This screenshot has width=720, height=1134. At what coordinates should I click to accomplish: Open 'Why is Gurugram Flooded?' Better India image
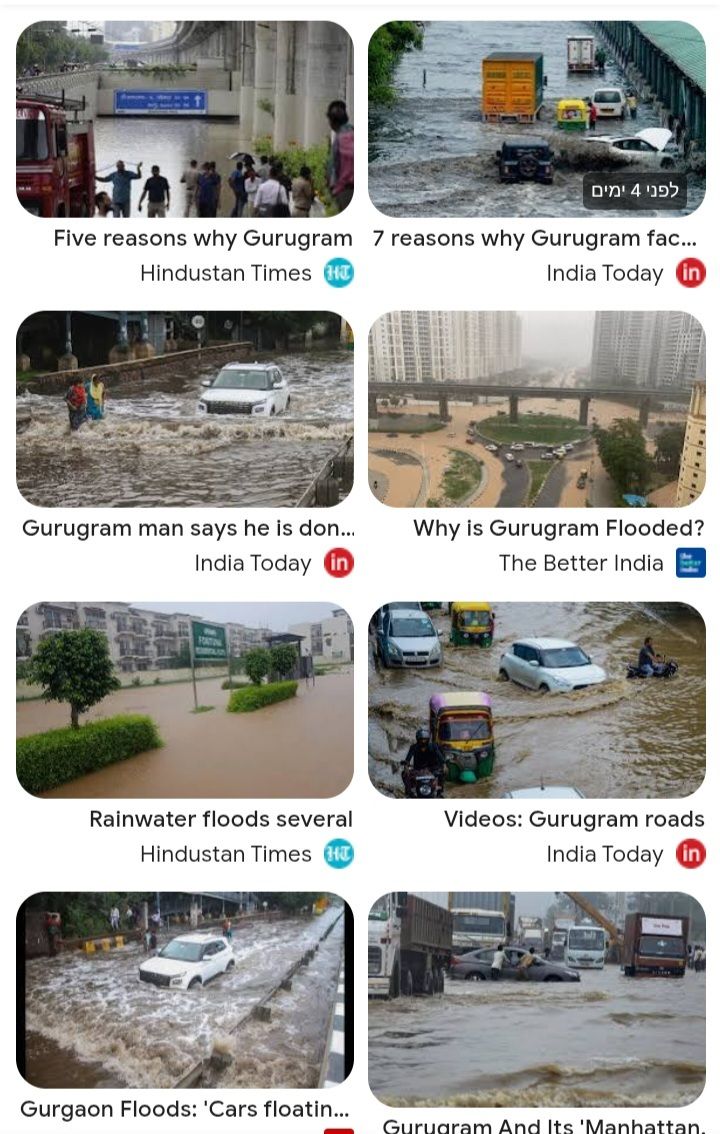(536, 409)
